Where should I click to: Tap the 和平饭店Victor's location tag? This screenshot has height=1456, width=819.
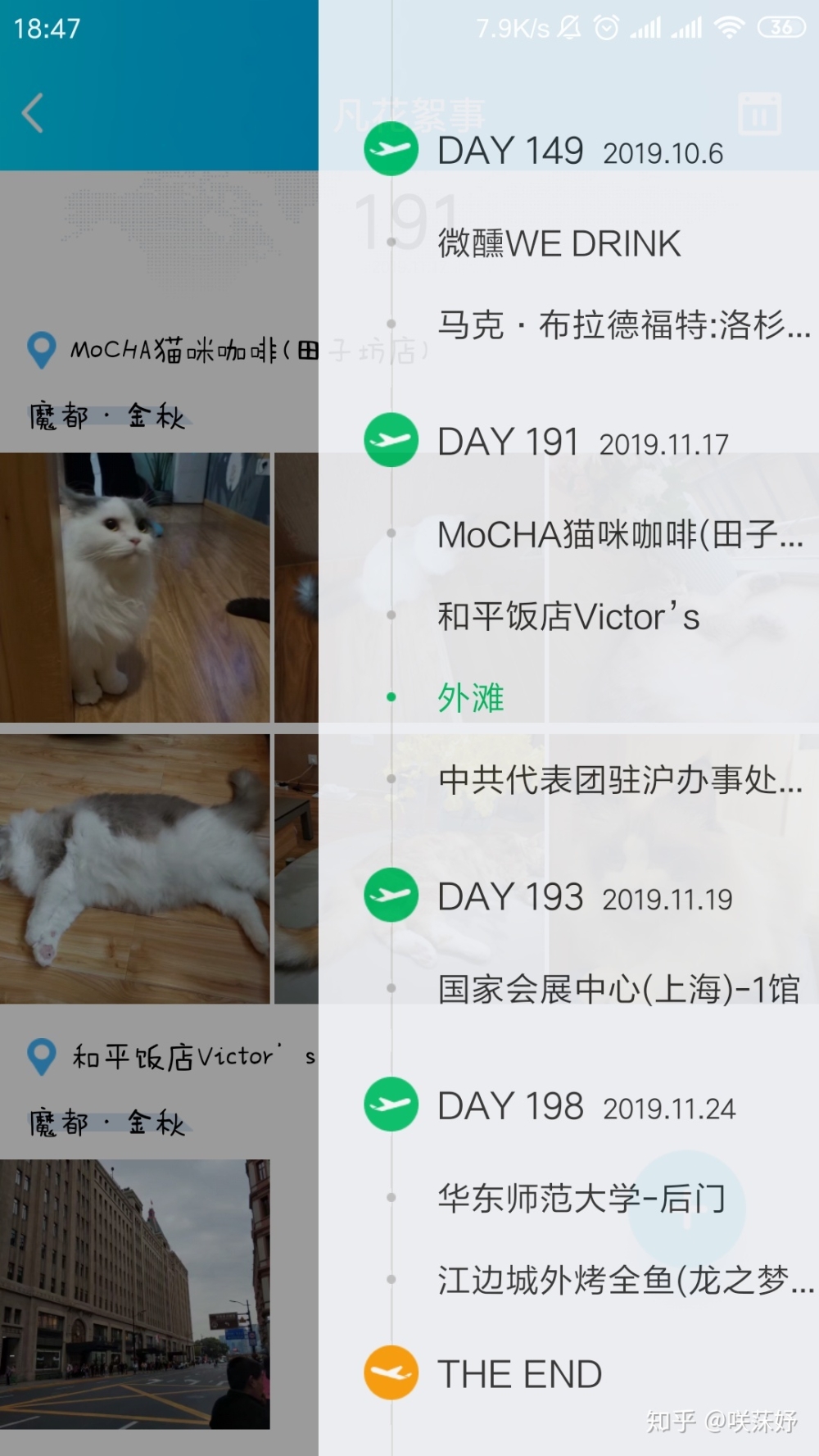[172, 1057]
